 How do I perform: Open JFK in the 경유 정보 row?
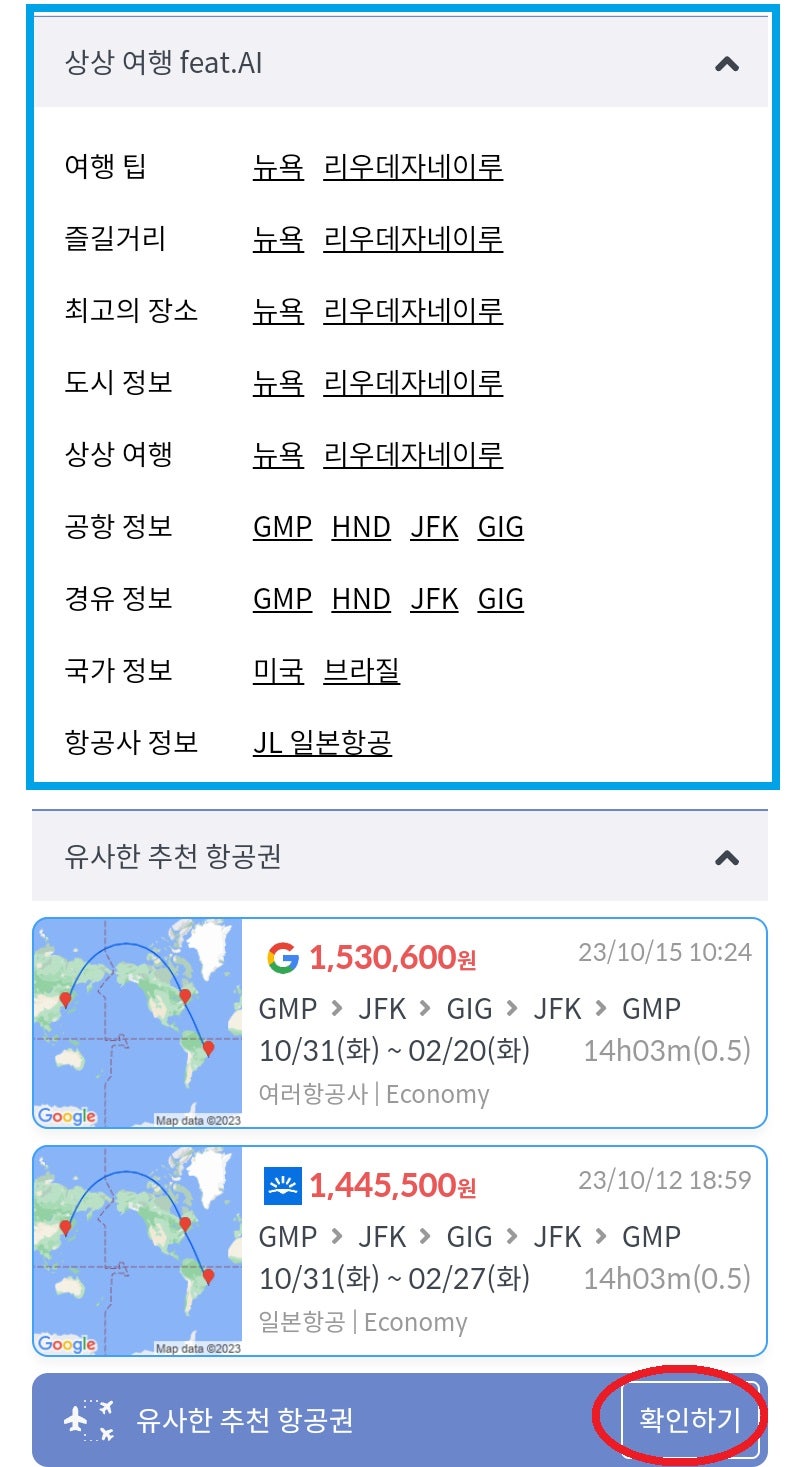click(434, 598)
